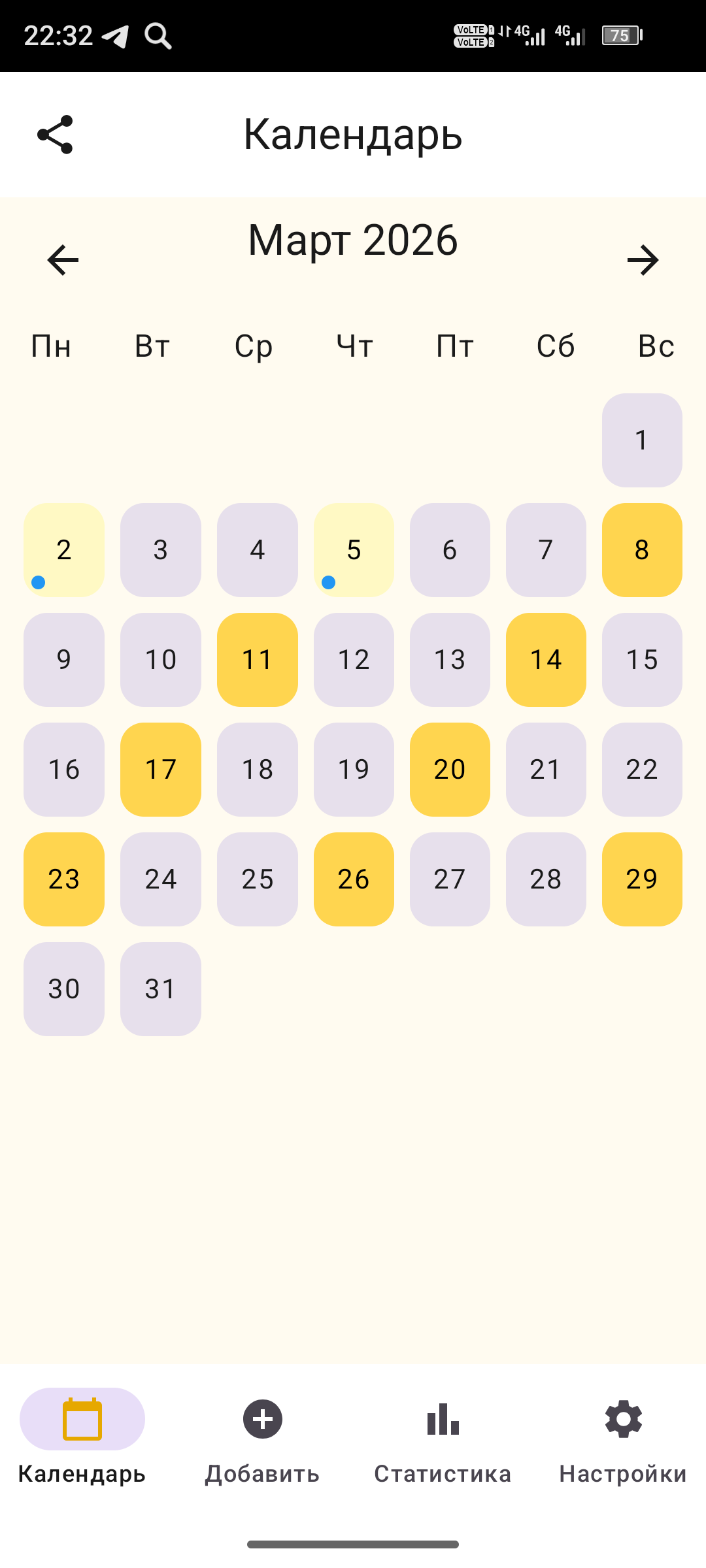The height and width of the screenshot is (1568, 706).
Task: Choose day 15 in the grid
Action: coord(642,660)
